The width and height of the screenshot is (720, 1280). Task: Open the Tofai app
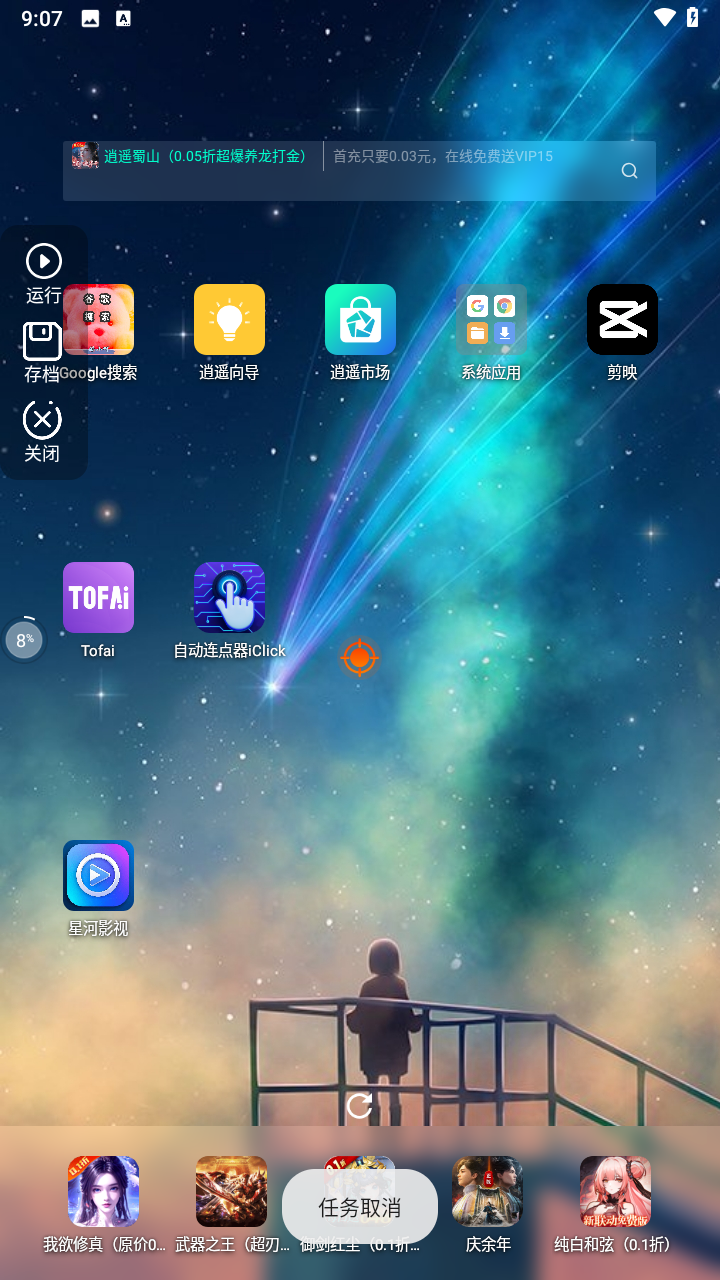[x=98, y=598]
